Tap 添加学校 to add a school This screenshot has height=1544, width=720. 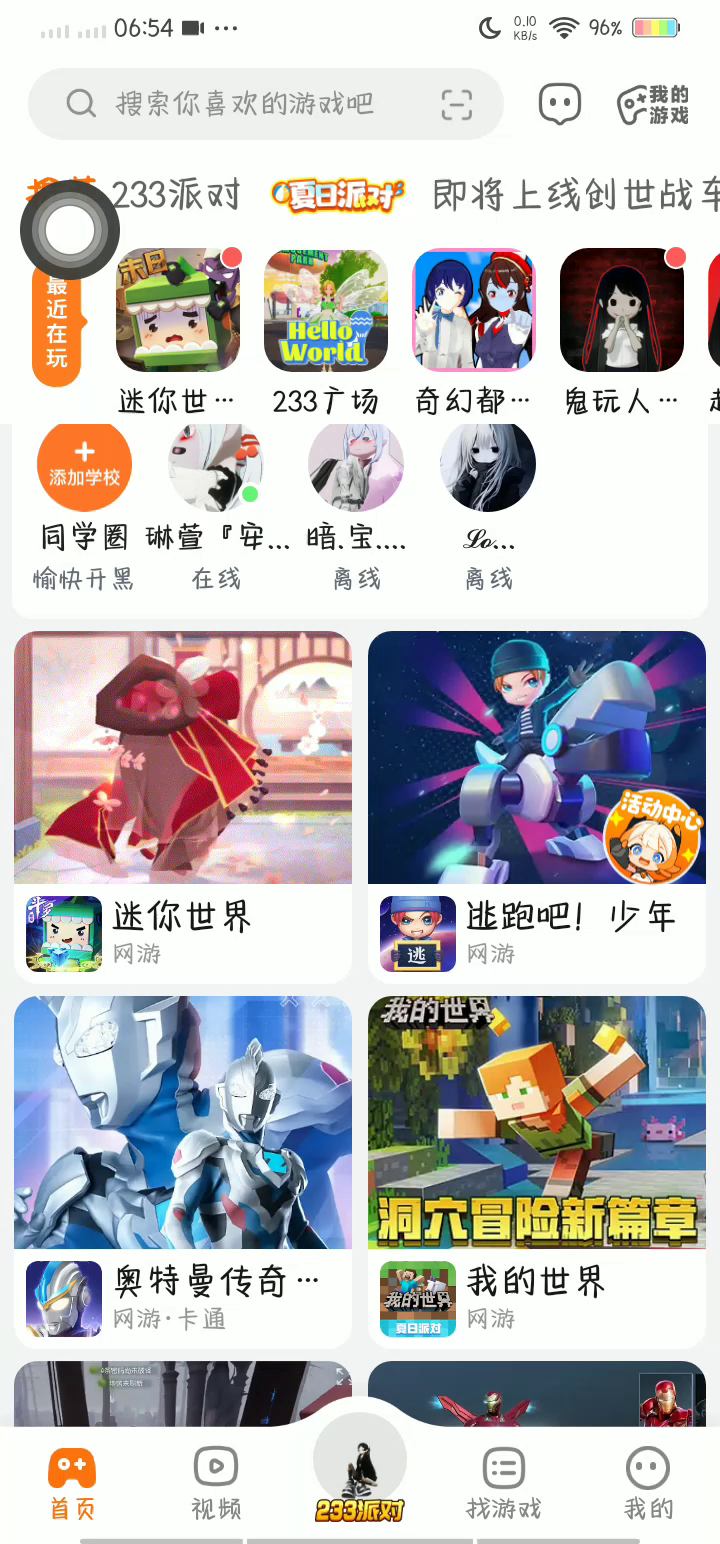[85, 467]
